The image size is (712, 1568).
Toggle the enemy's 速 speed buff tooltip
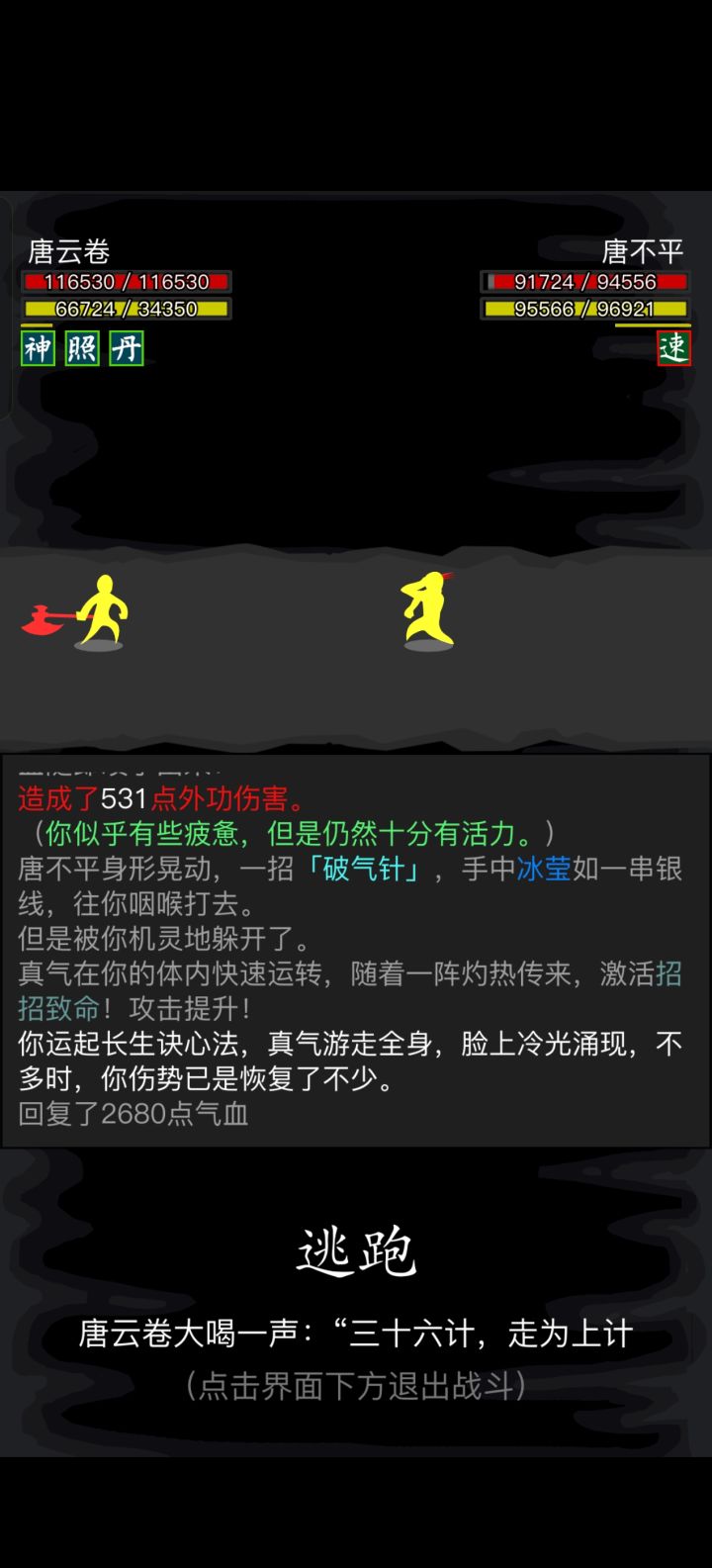[673, 350]
